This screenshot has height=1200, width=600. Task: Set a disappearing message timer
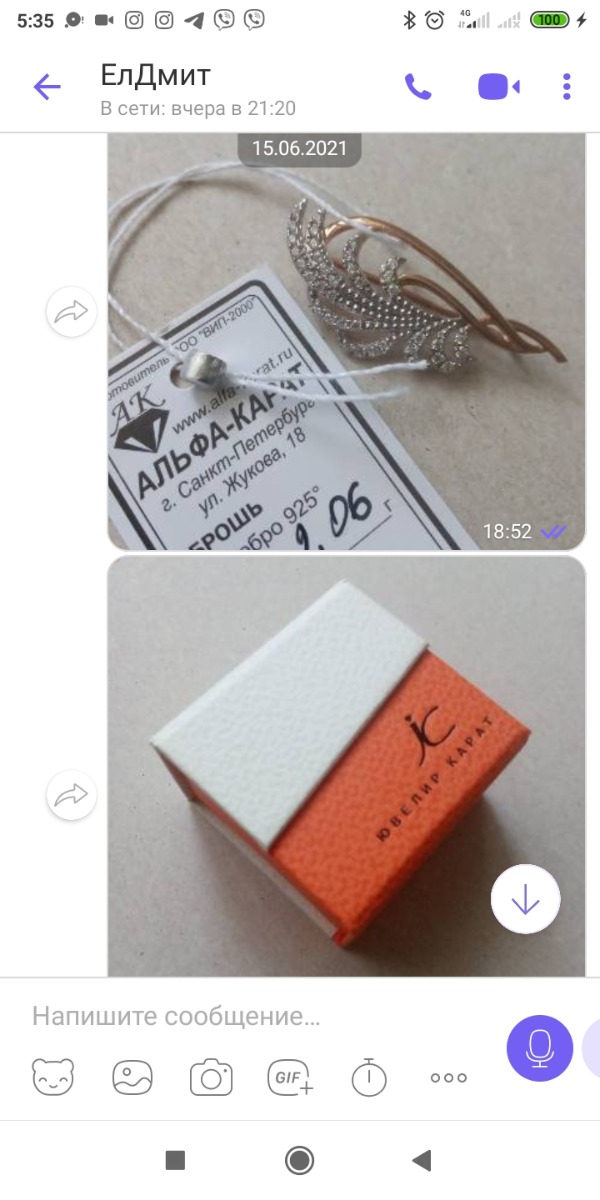click(369, 1077)
